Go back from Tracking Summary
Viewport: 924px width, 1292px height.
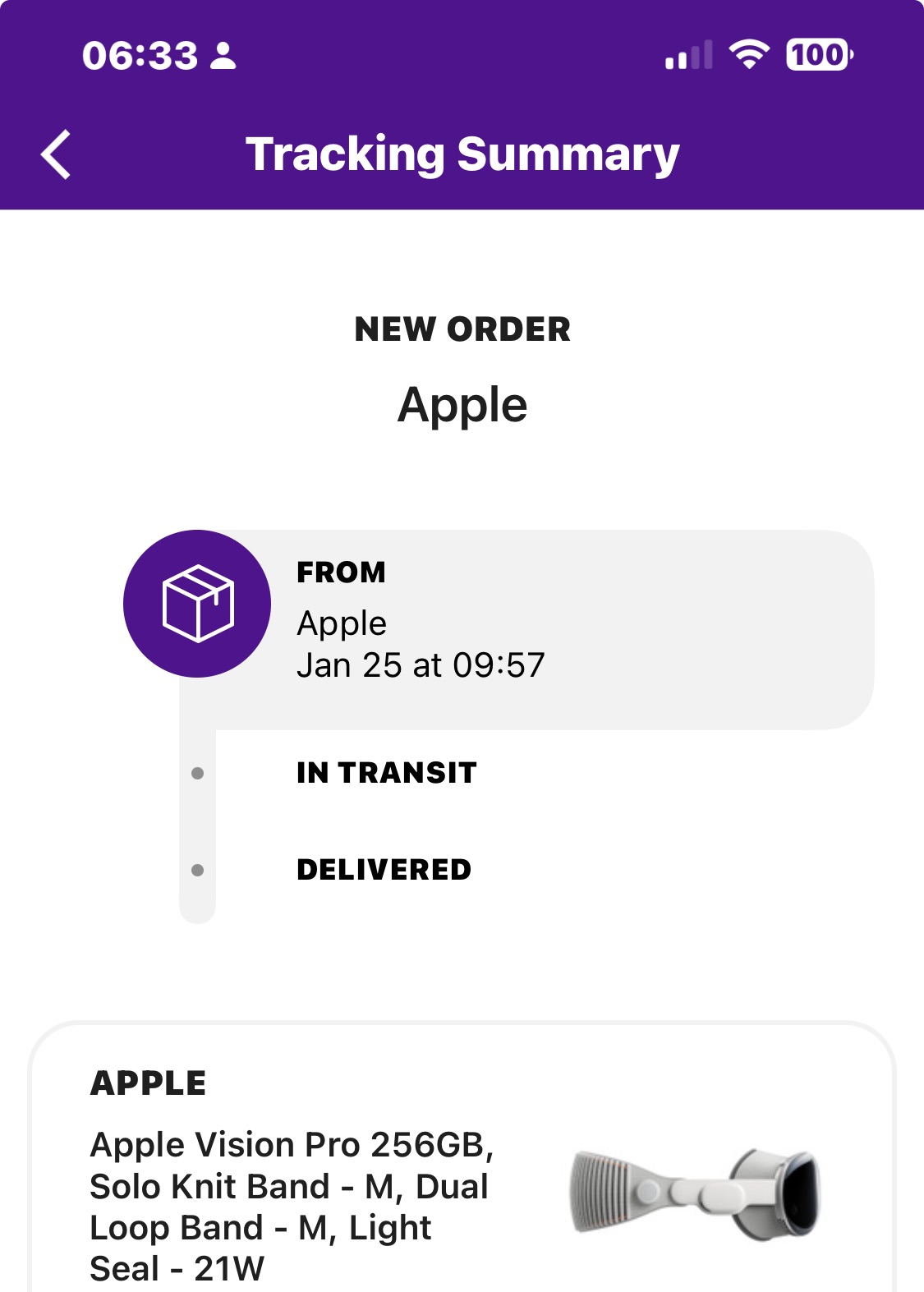[56, 154]
